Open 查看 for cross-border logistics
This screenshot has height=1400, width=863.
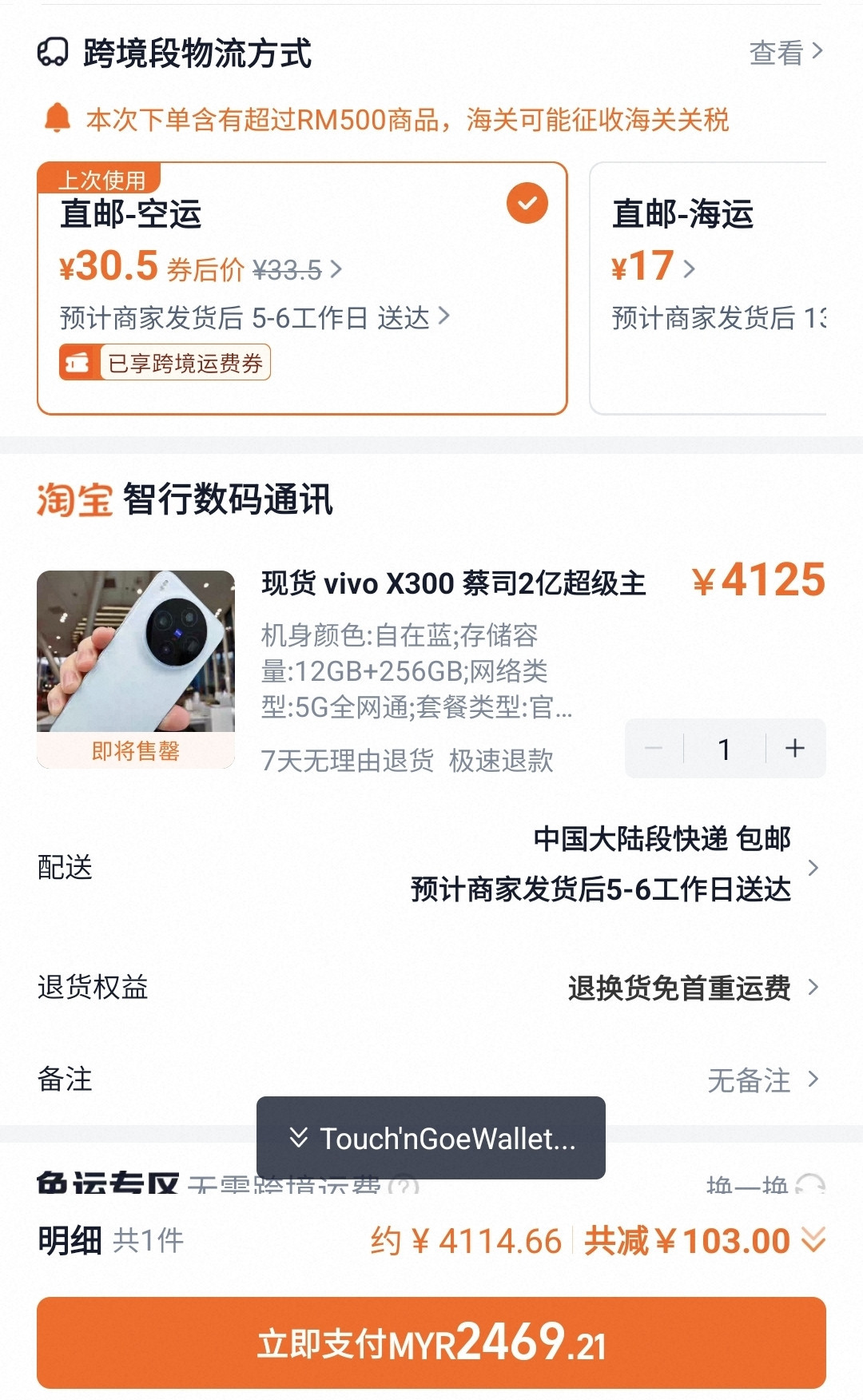point(785,53)
